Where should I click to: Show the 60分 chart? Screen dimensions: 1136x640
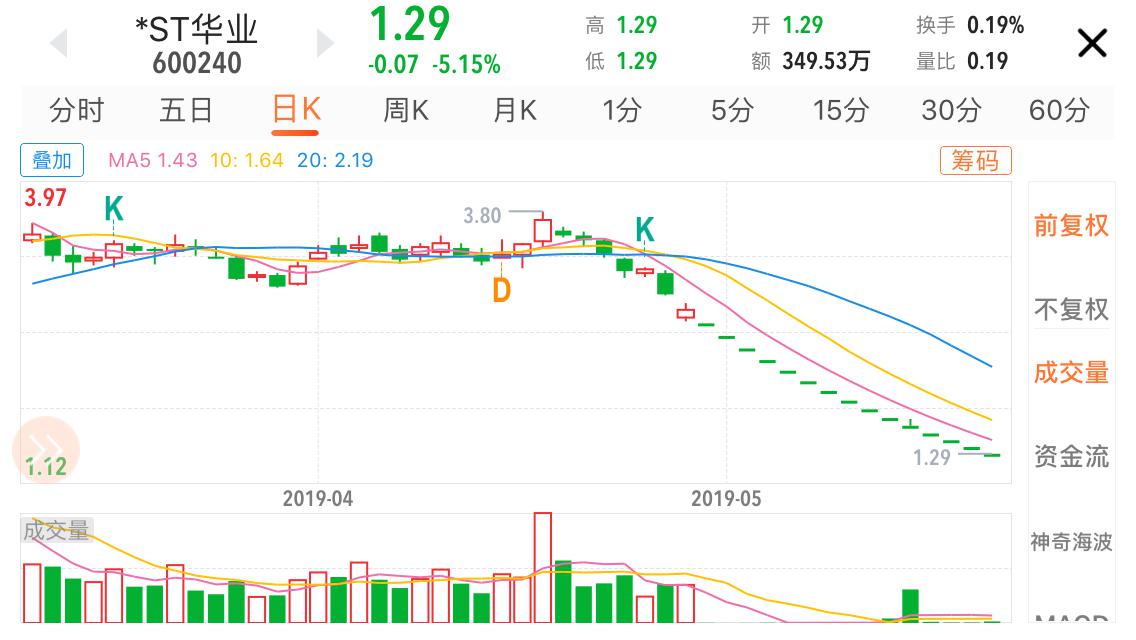coord(1059,110)
